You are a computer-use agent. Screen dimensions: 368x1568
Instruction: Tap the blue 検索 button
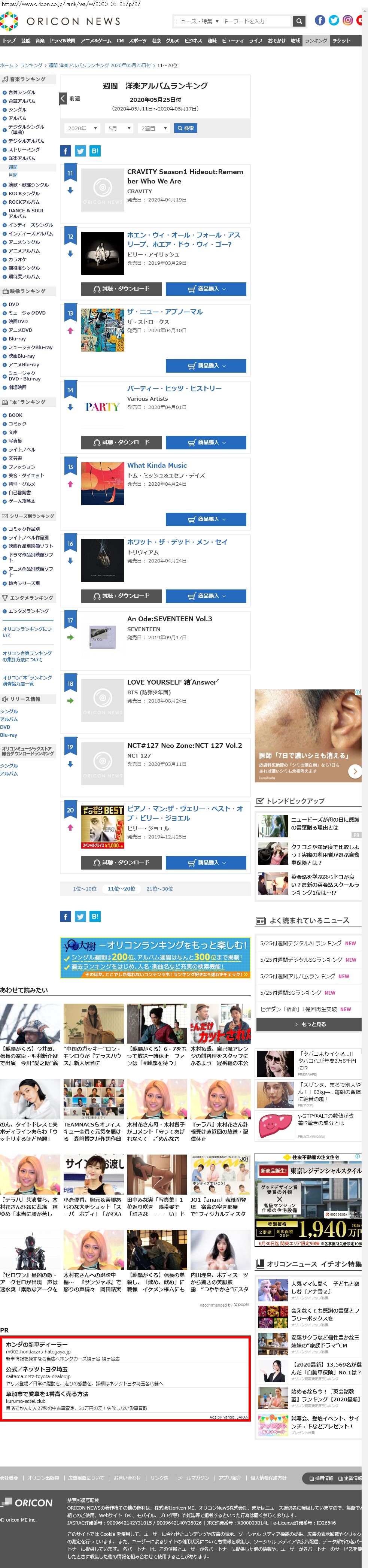[x=186, y=128]
